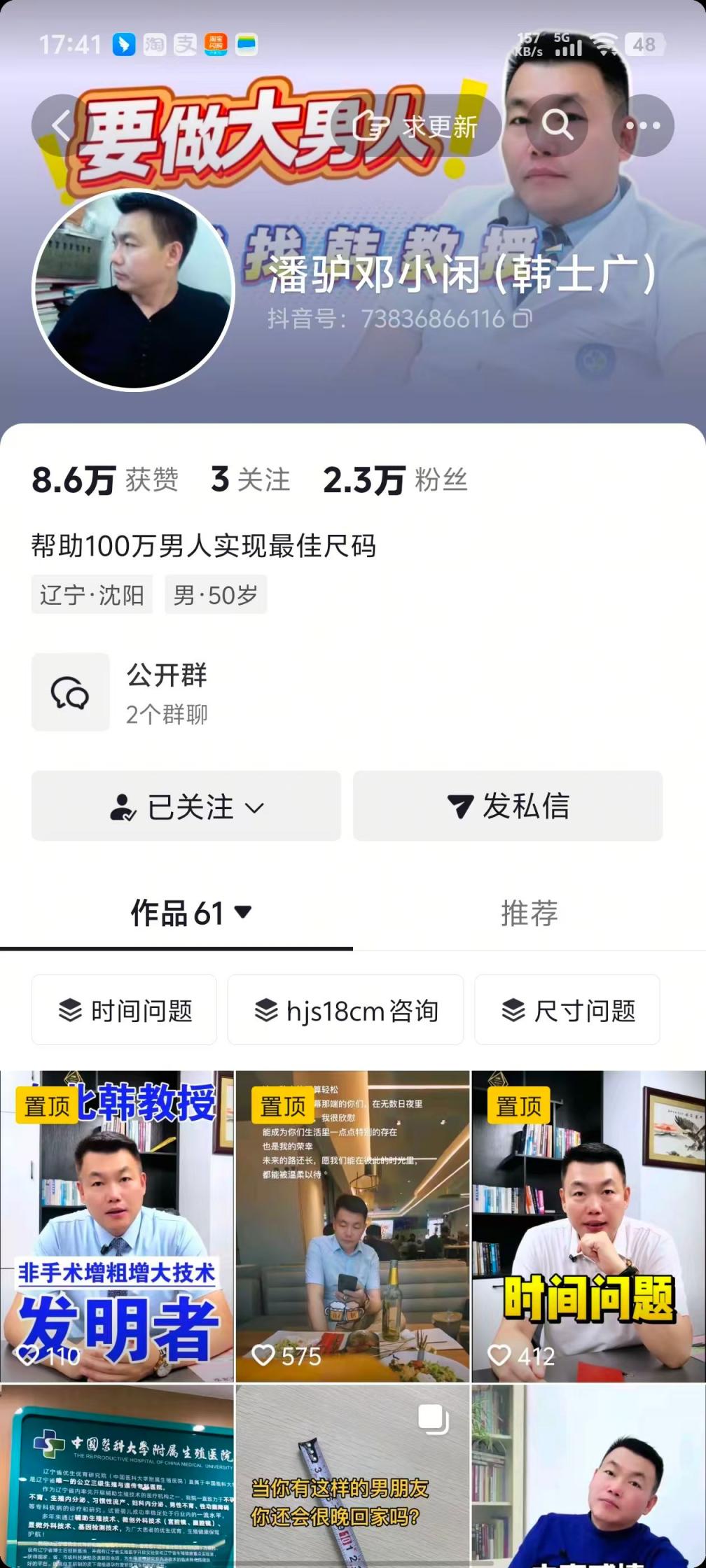This screenshot has width=706, height=1568.
Task: Search within this profile
Action: click(x=558, y=125)
